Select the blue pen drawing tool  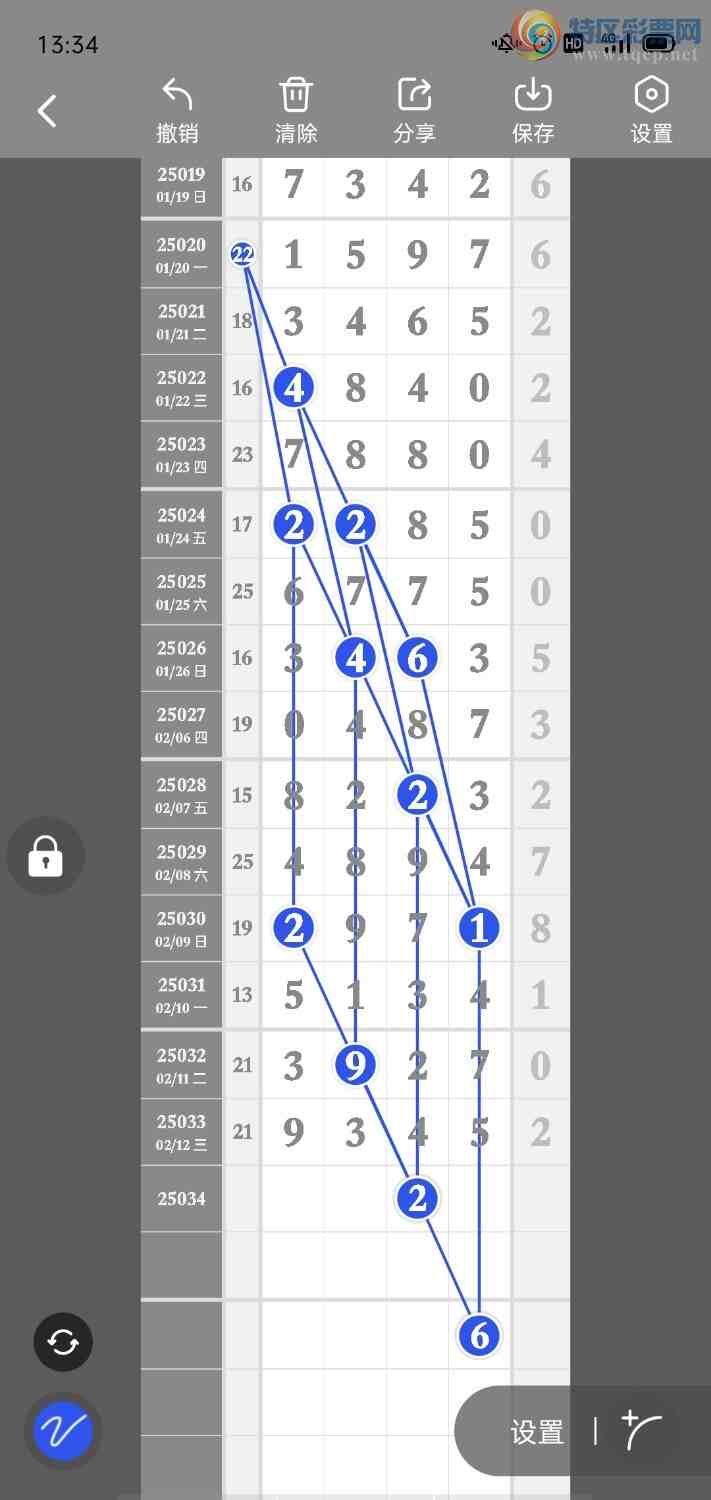pyautogui.click(x=63, y=1432)
